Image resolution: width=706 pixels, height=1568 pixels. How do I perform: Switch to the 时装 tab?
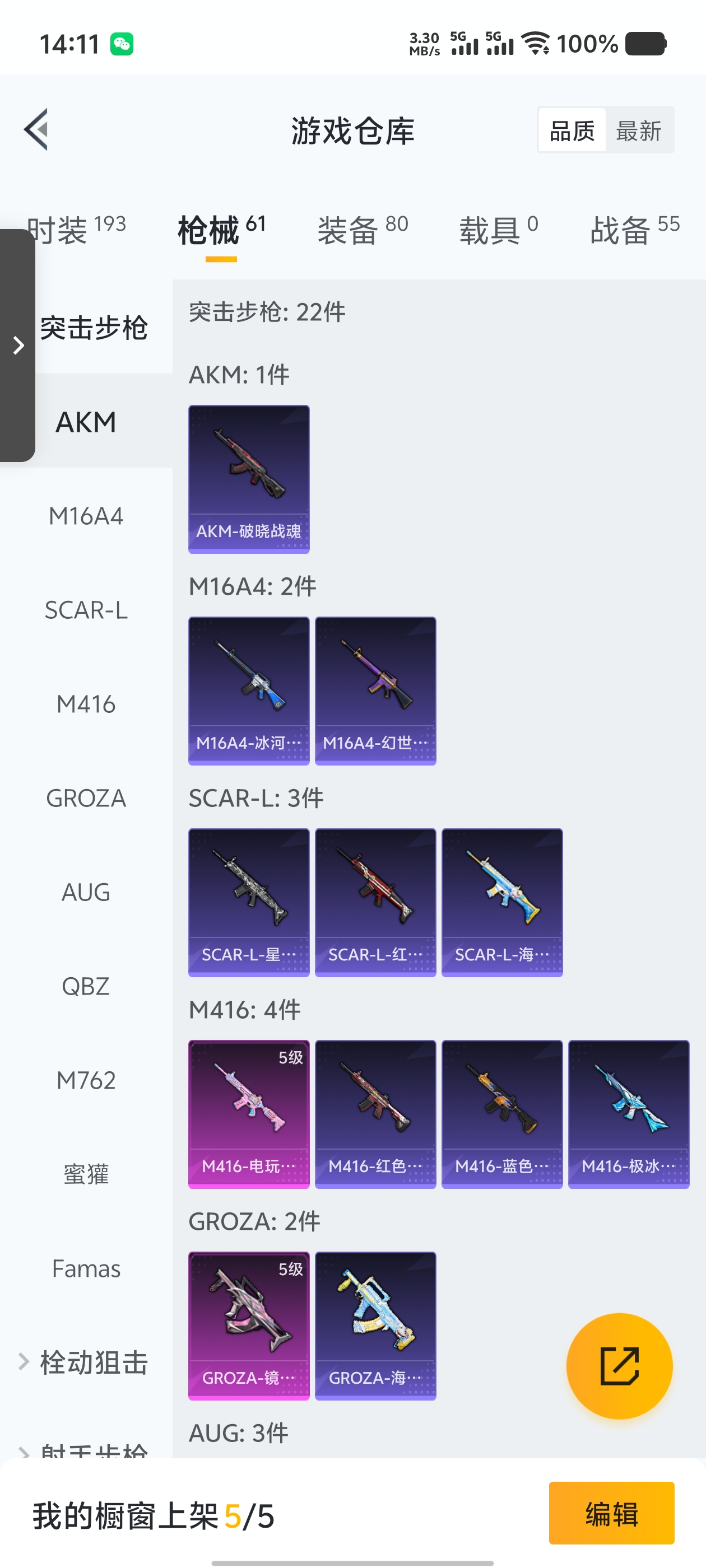tap(76, 231)
